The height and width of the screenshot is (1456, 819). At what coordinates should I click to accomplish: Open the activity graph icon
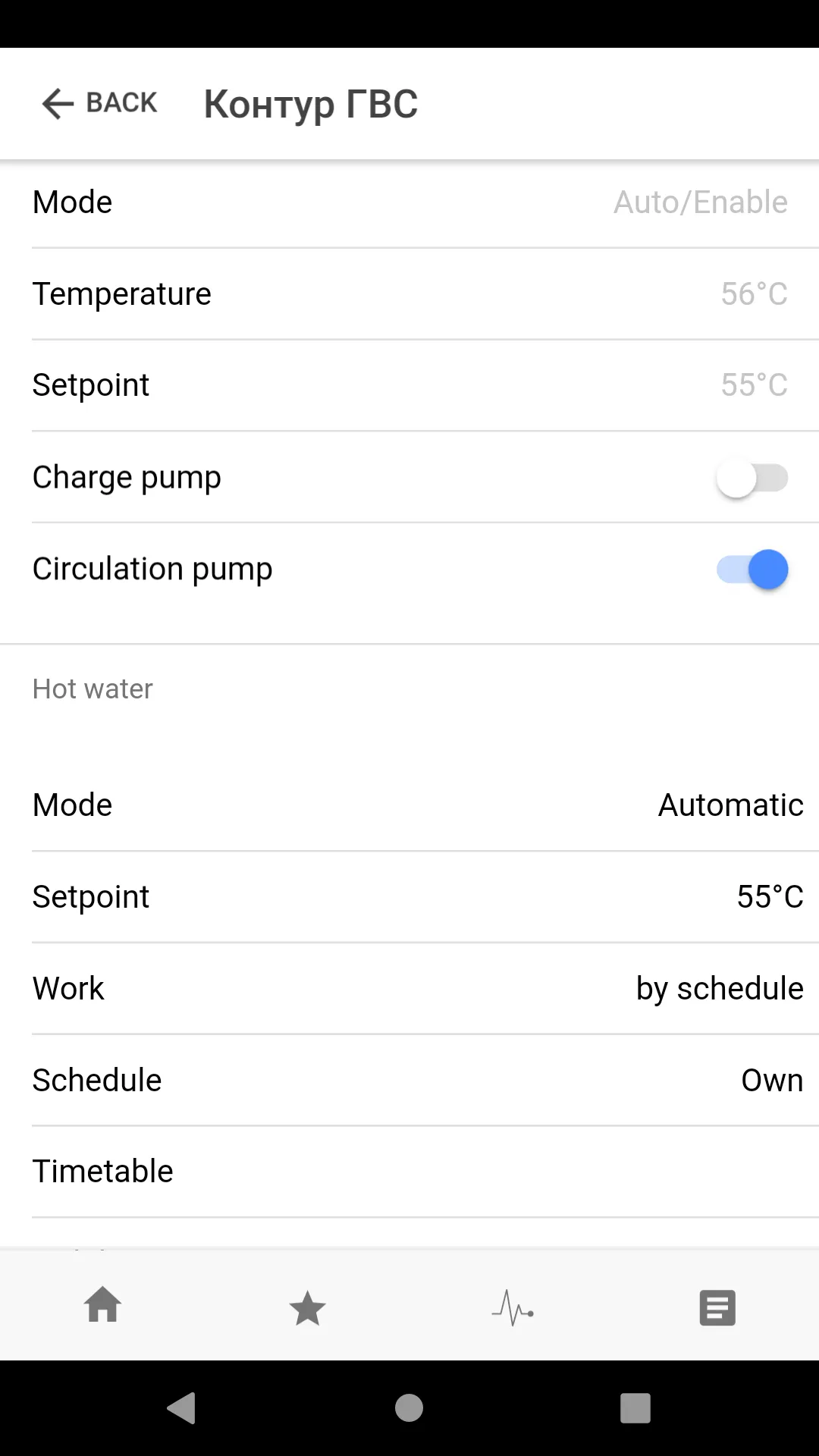(x=512, y=1307)
